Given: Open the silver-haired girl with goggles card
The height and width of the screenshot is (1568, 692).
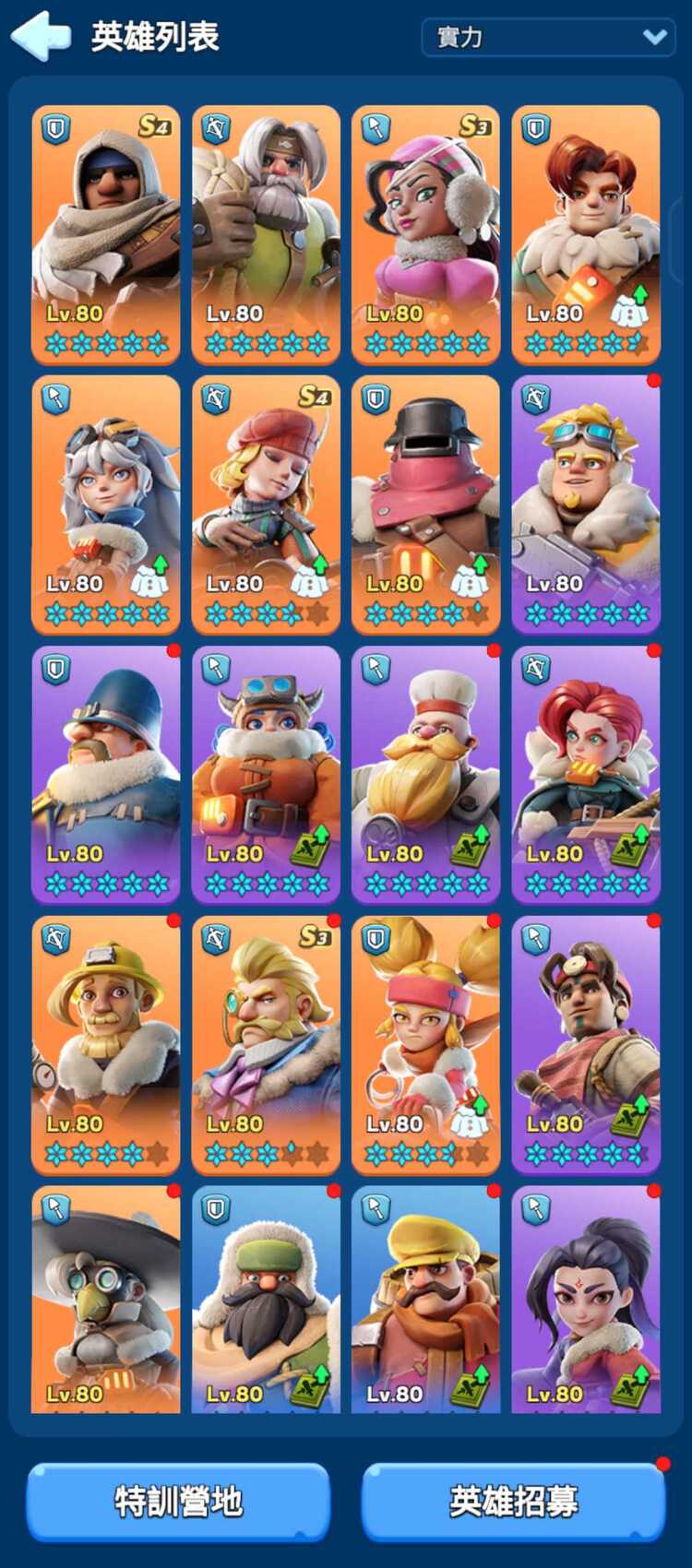Looking at the screenshot, I should [106, 504].
